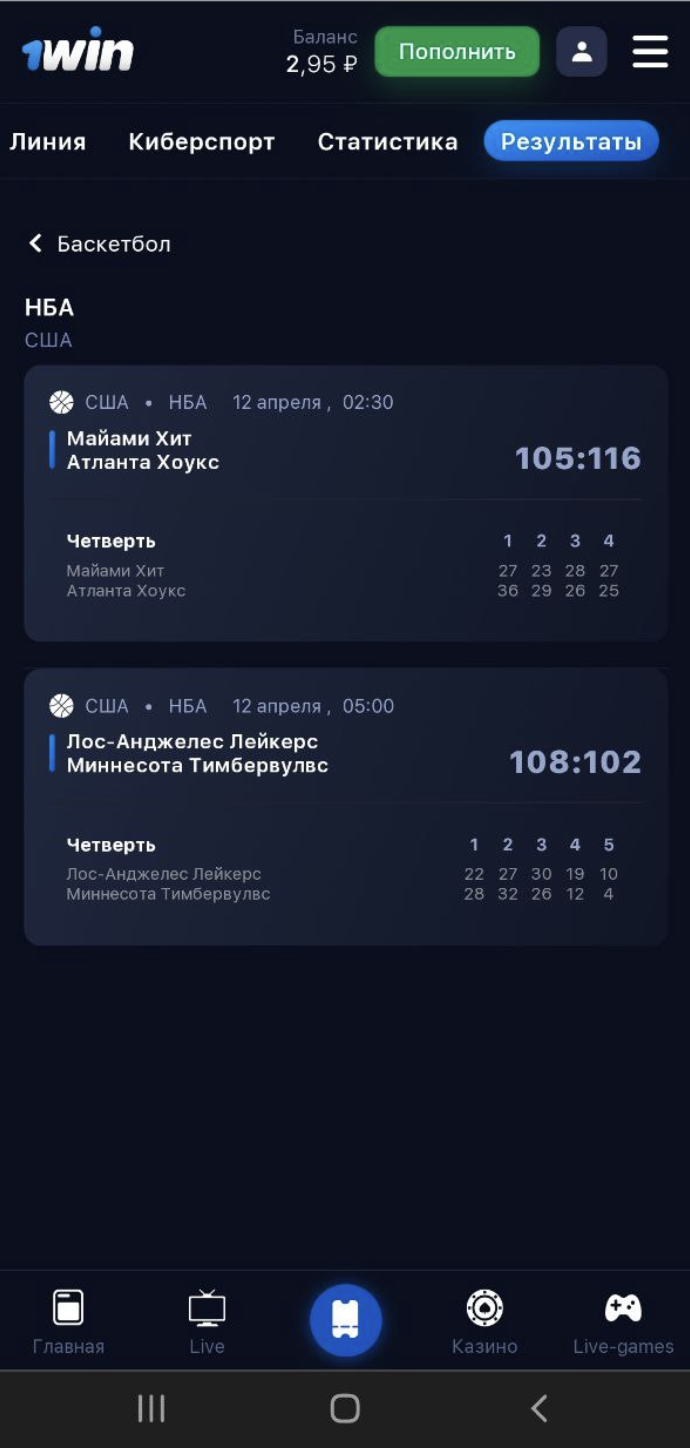Switch to the Киберспорт tab
The image size is (690, 1448).
pyautogui.click(x=202, y=142)
